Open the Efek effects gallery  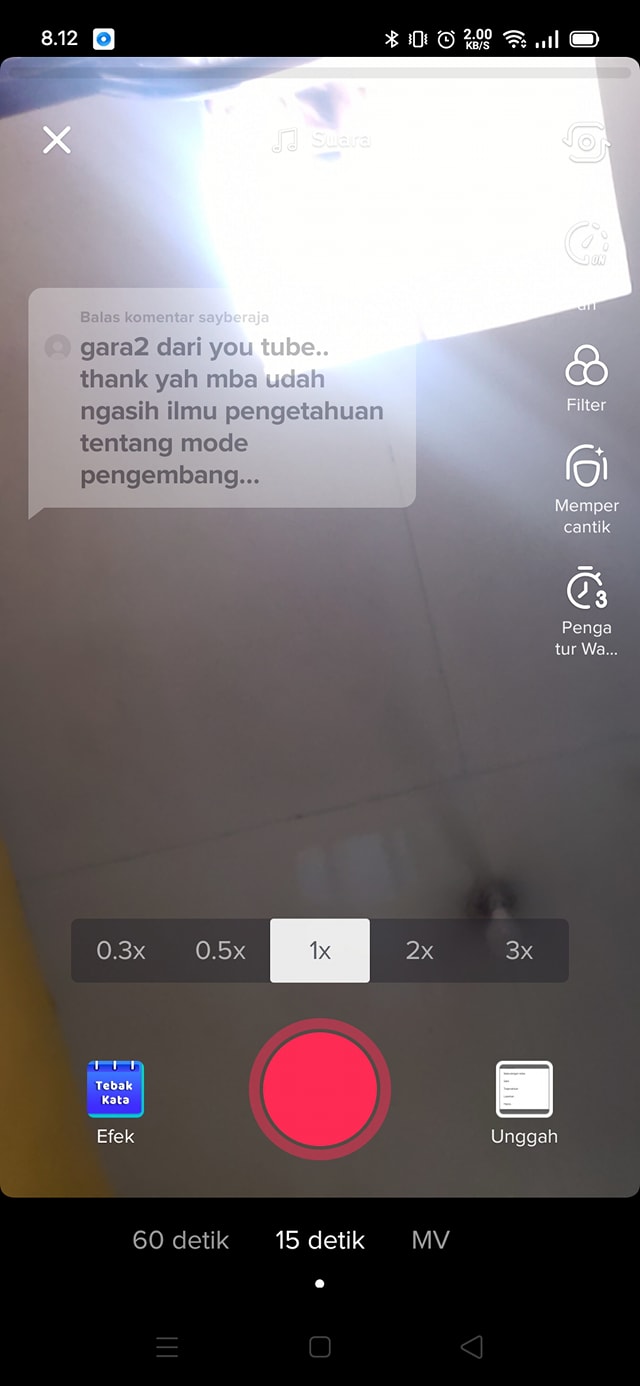click(115, 1100)
